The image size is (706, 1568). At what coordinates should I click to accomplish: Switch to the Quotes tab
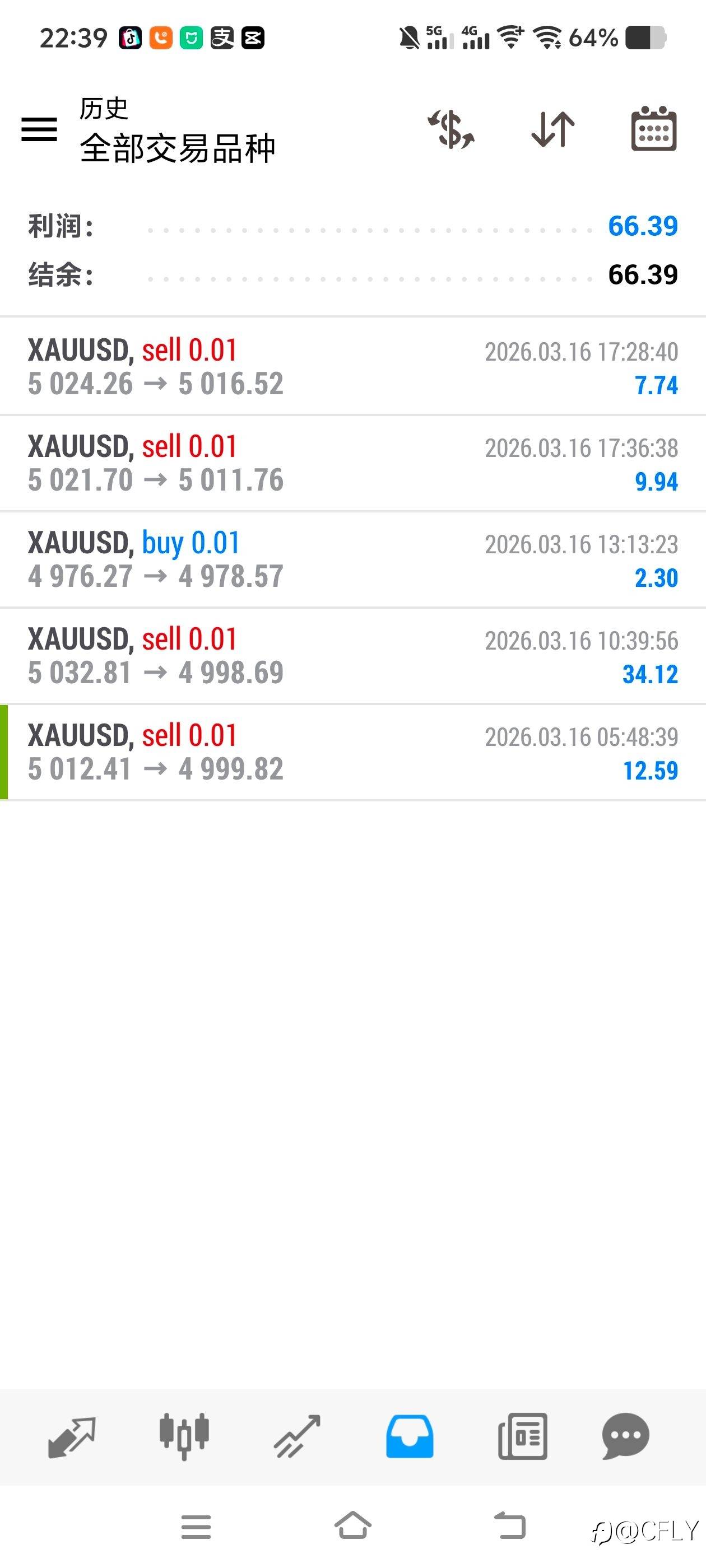(72, 1436)
